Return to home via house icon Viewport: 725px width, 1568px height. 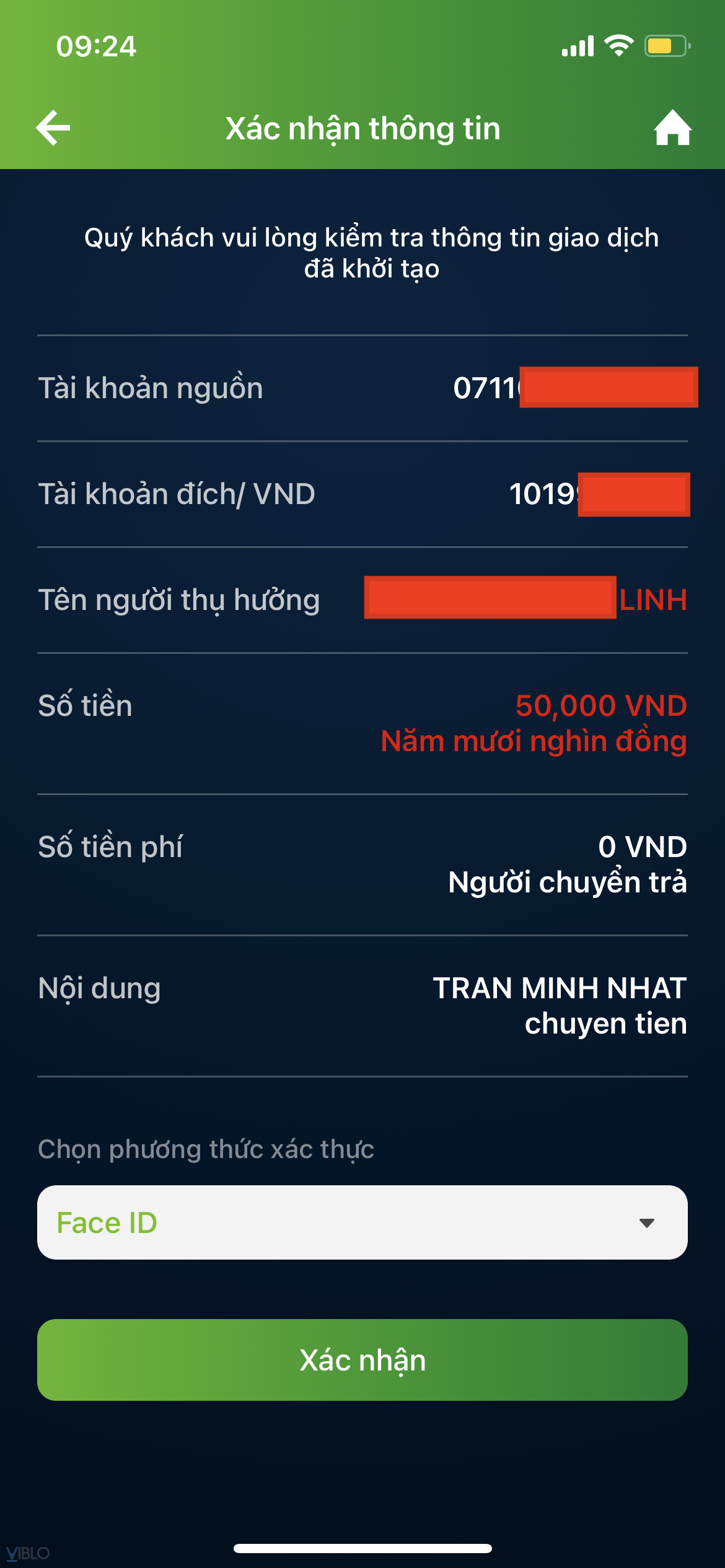pyautogui.click(x=672, y=128)
